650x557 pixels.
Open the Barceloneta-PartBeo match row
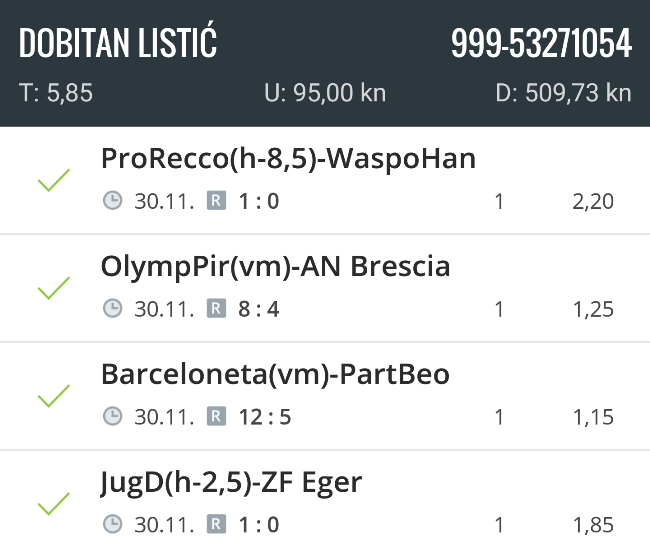click(x=325, y=396)
